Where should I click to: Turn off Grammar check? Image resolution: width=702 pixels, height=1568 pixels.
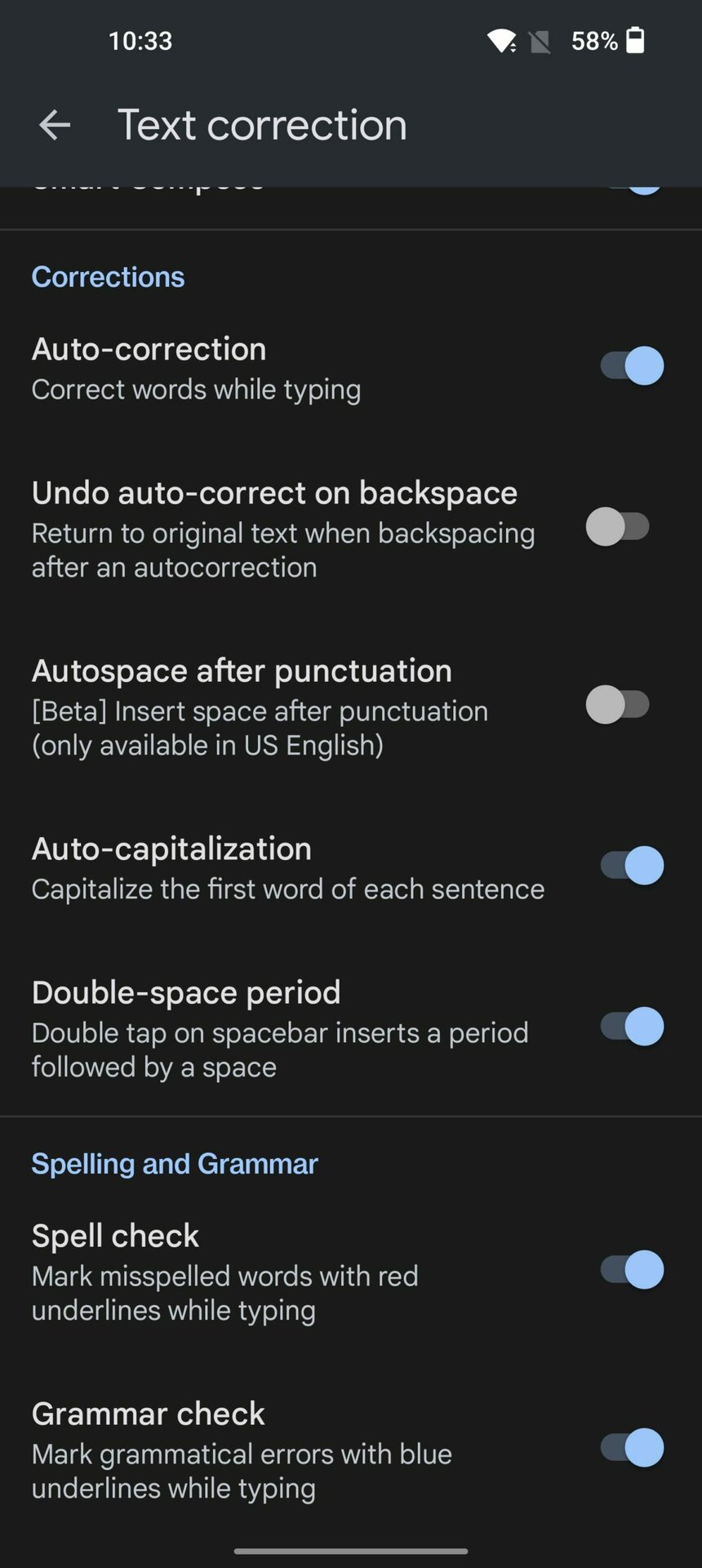point(632,1448)
